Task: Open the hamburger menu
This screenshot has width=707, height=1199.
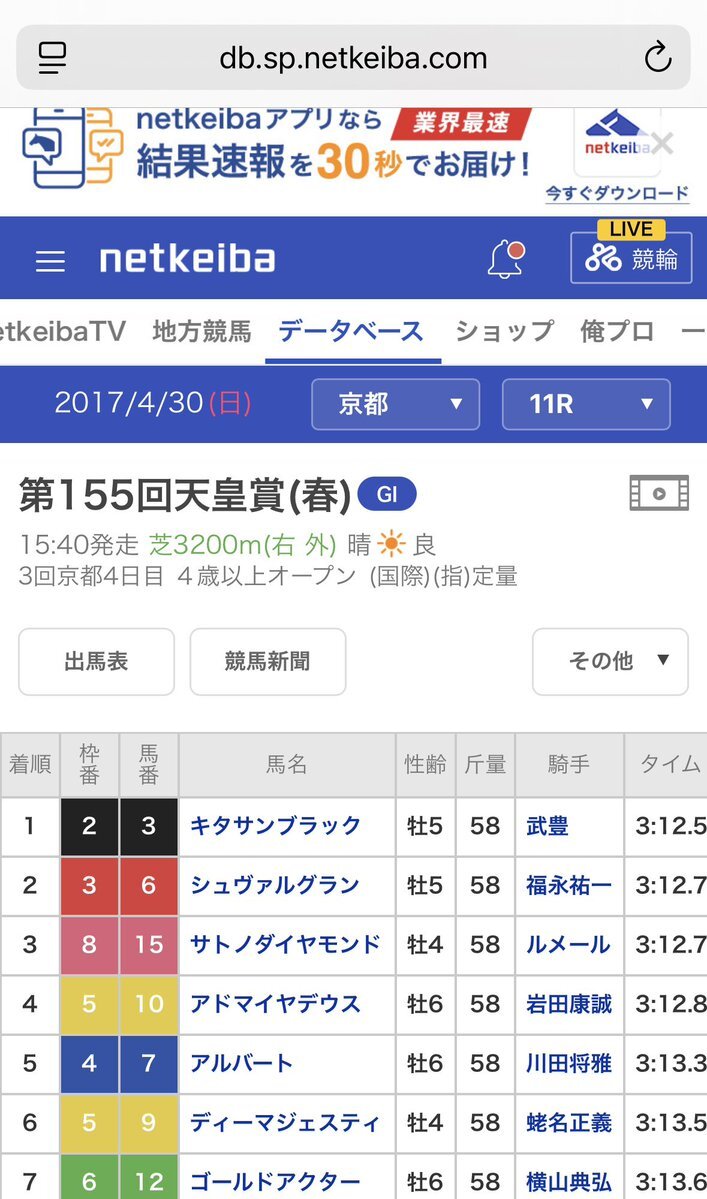Action: click(x=50, y=261)
